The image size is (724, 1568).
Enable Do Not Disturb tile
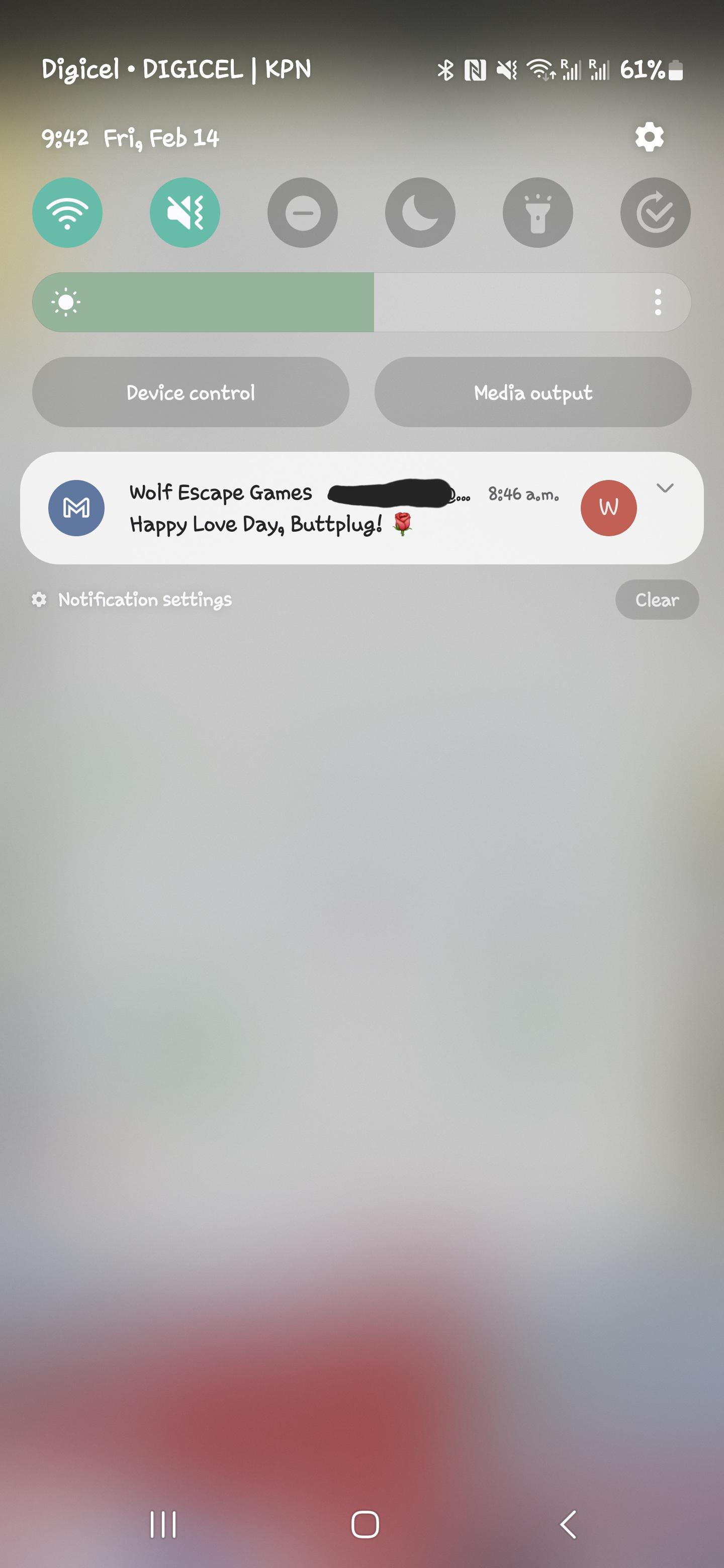click(303, 213)
